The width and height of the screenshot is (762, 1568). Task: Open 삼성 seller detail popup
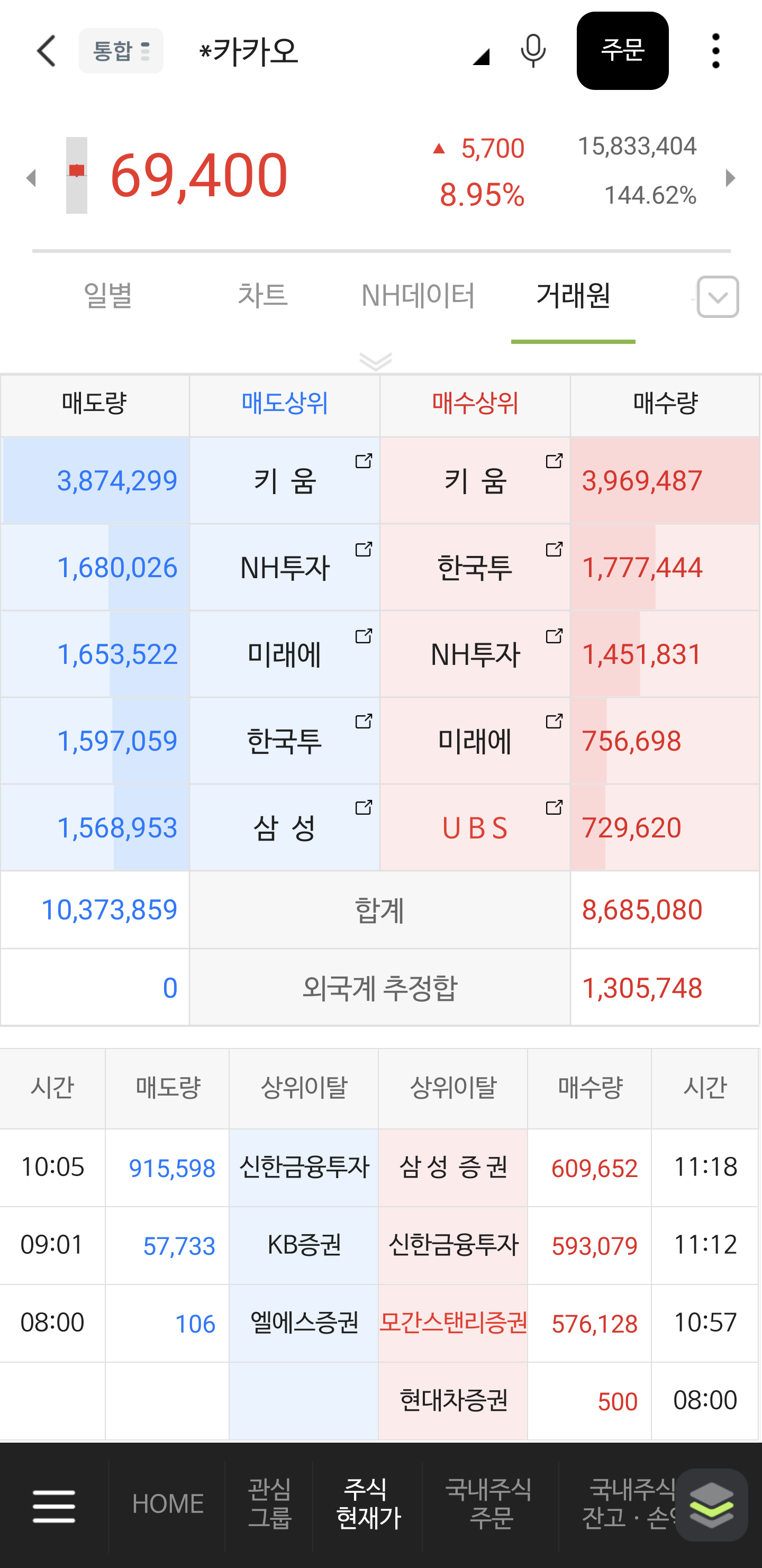[364, 808]
